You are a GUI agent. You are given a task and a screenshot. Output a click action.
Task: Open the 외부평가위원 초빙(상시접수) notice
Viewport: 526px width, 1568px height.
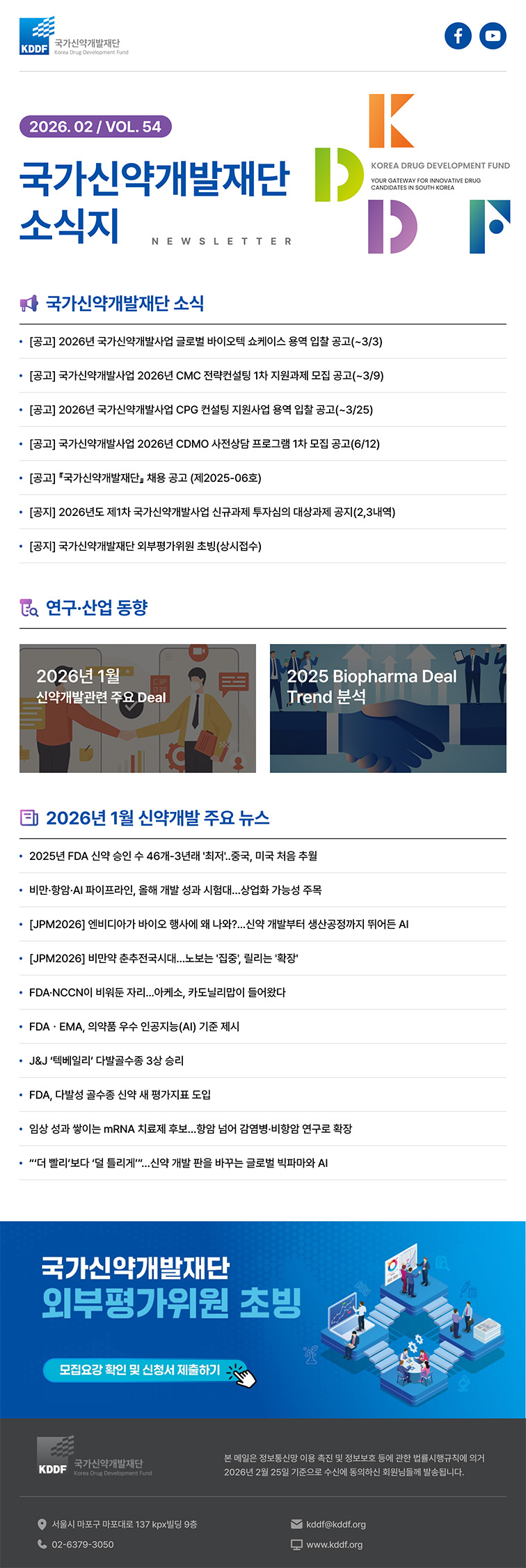tap(145, 546)
